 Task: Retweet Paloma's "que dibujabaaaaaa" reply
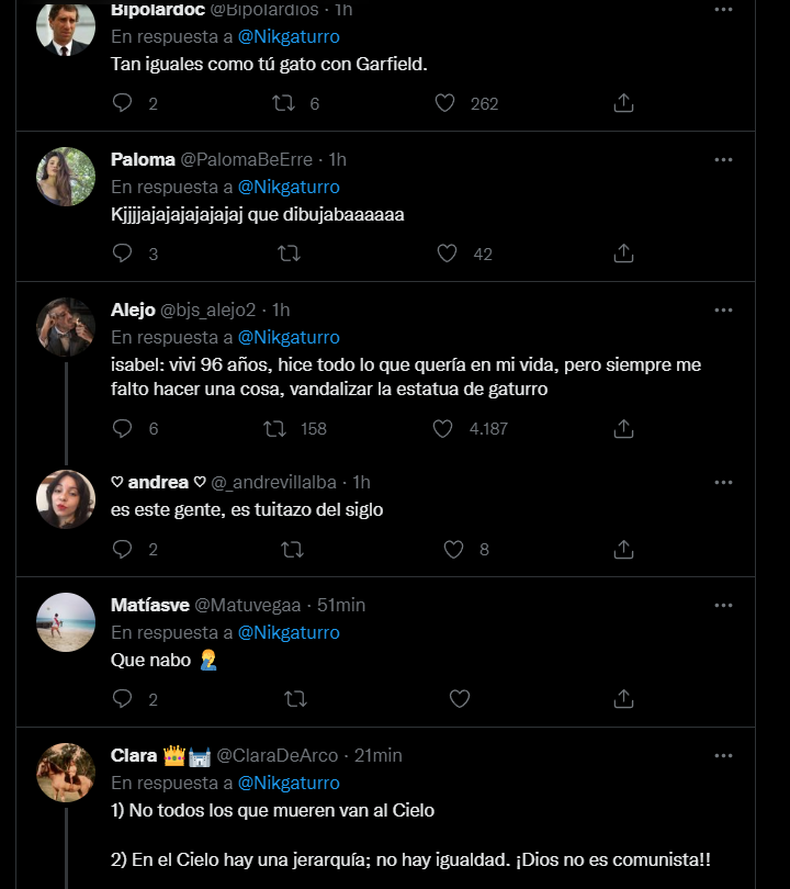[289, 254]
